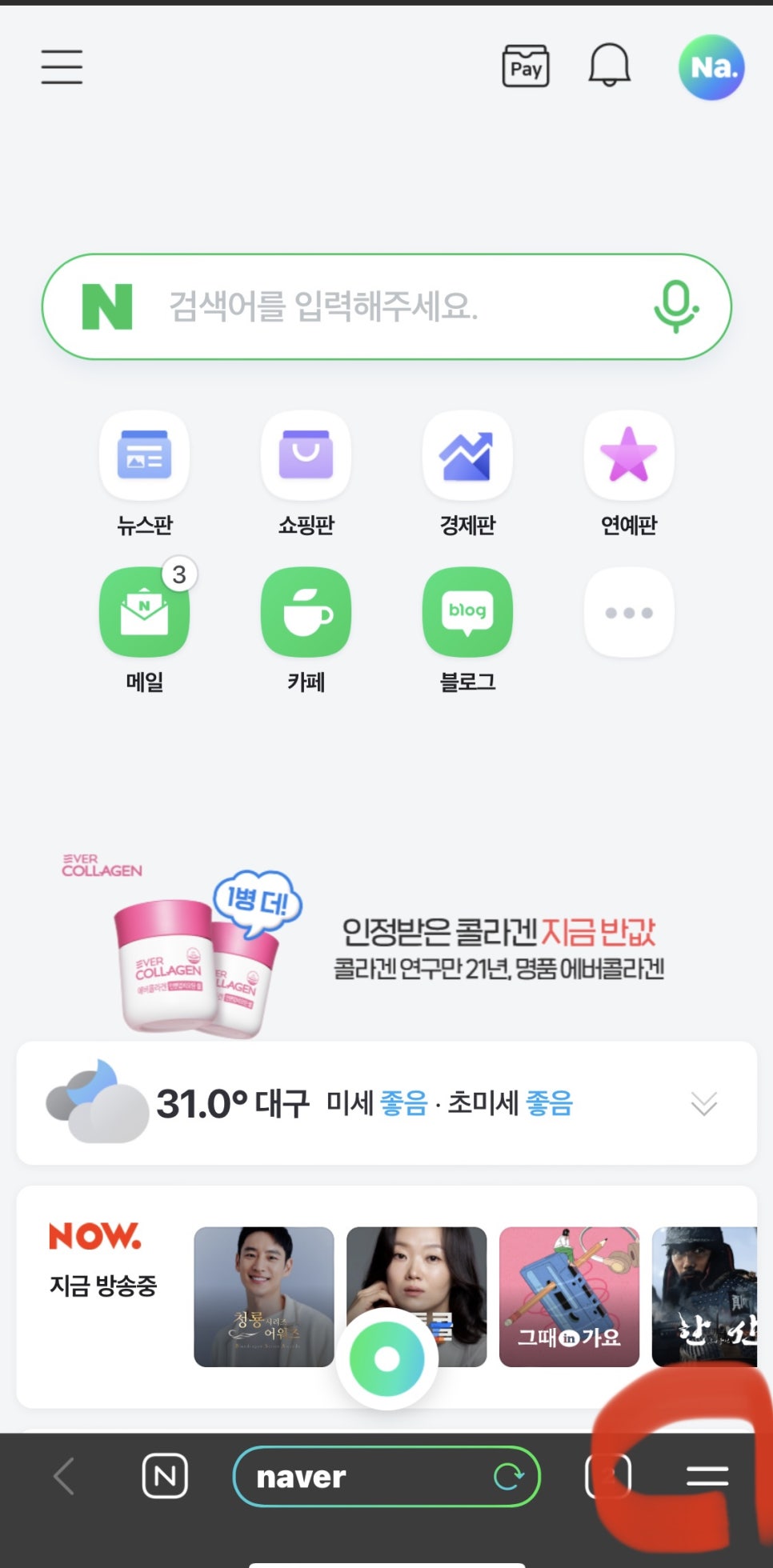Screen dimensions: 773x1568
Task: Open 뉴스판 shortcut
Action: tap(144, 456)
